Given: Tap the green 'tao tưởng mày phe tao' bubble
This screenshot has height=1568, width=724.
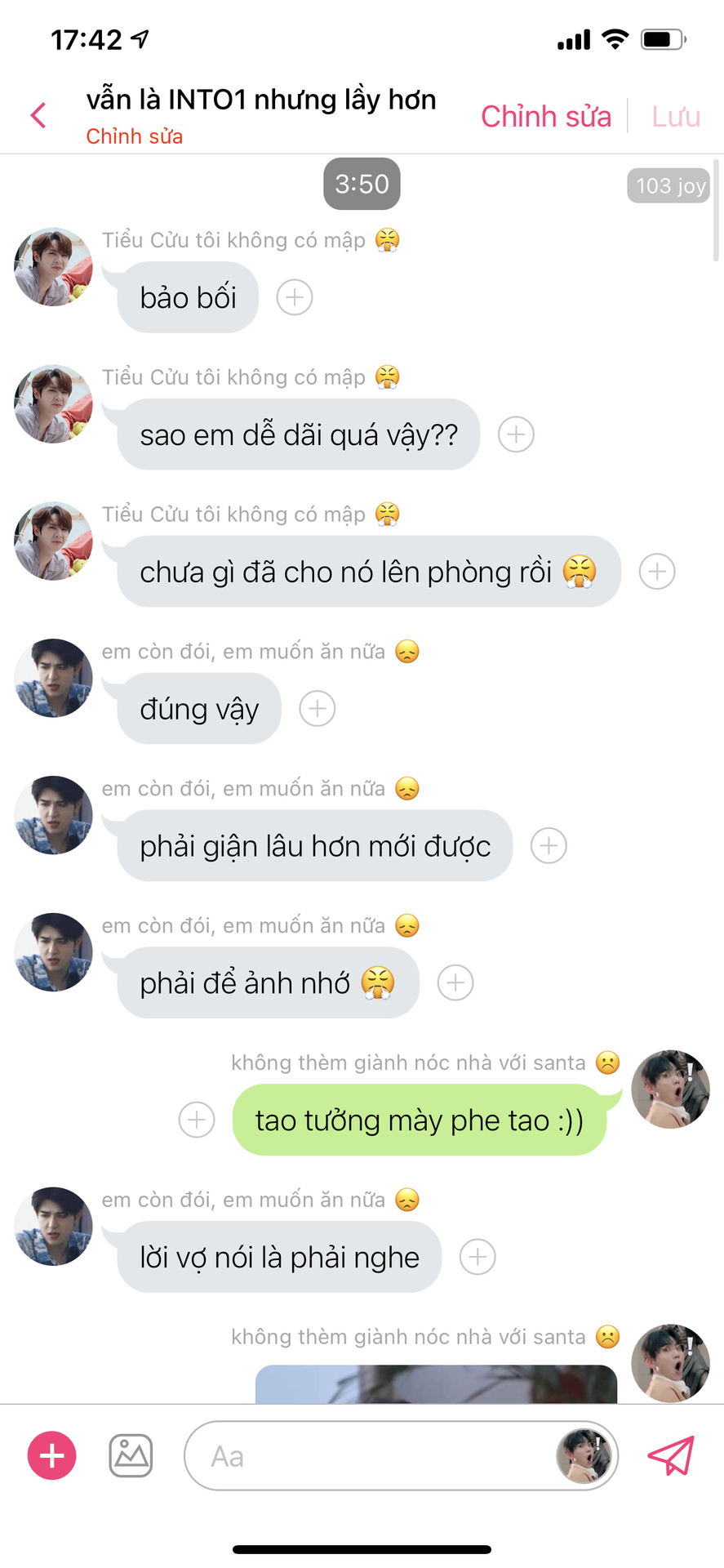Looking at the screenshot, I should (x=419, y=1120).
